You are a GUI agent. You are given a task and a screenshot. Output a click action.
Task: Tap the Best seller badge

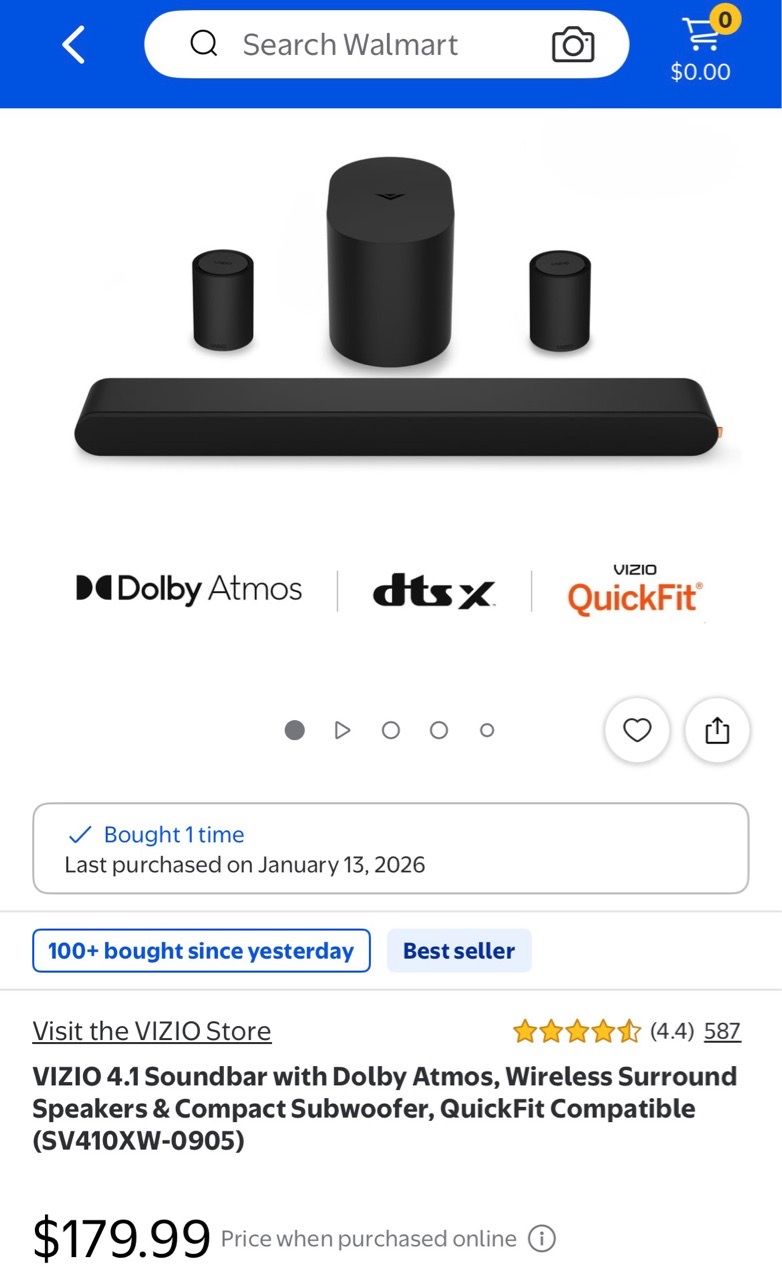(x=459, y=950)
